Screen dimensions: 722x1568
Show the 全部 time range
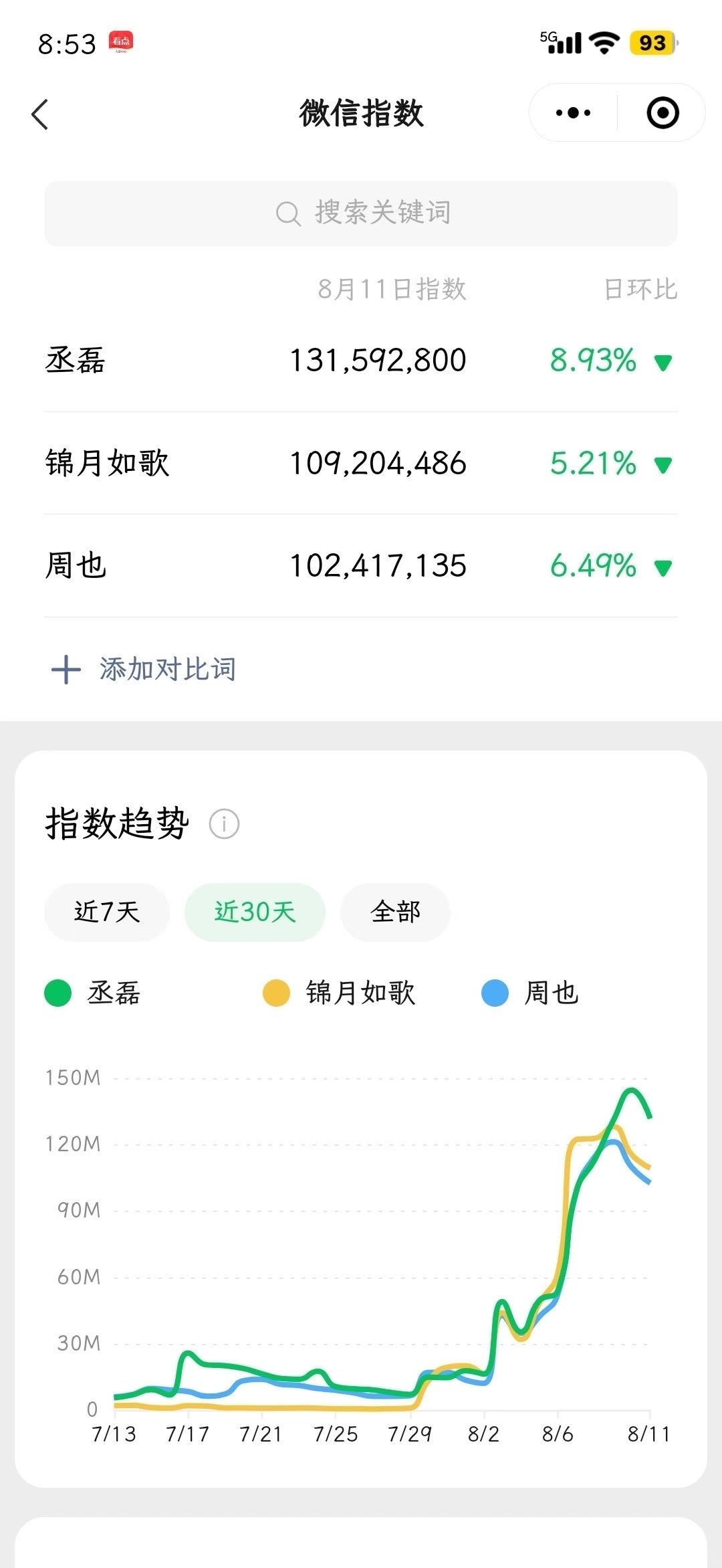coord(395,912)
